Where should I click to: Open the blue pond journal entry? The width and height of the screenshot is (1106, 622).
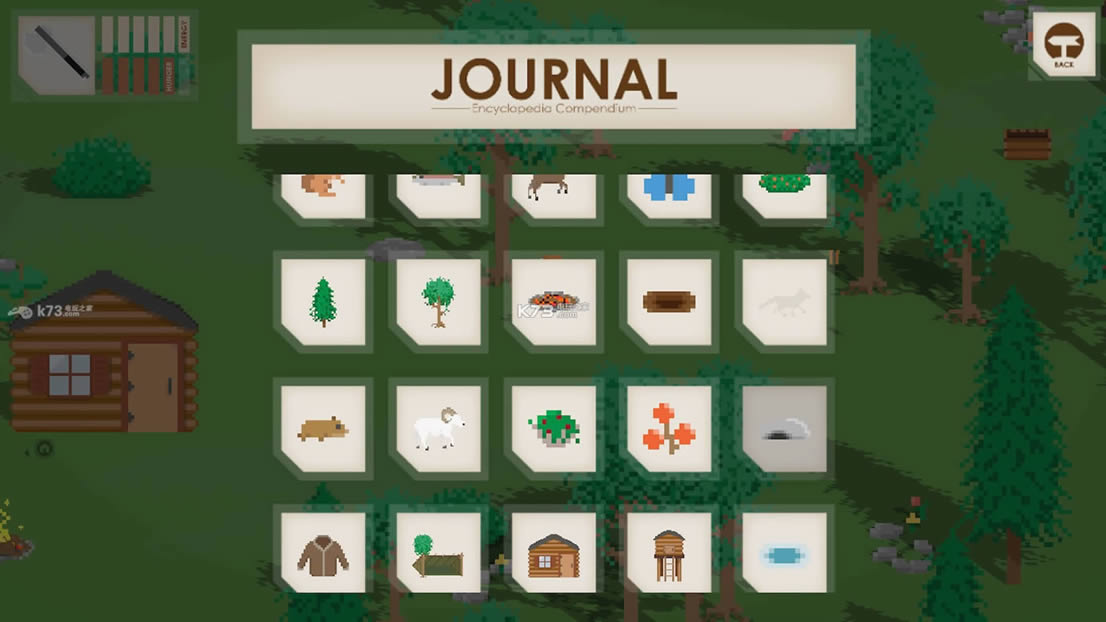coord(784,552)
